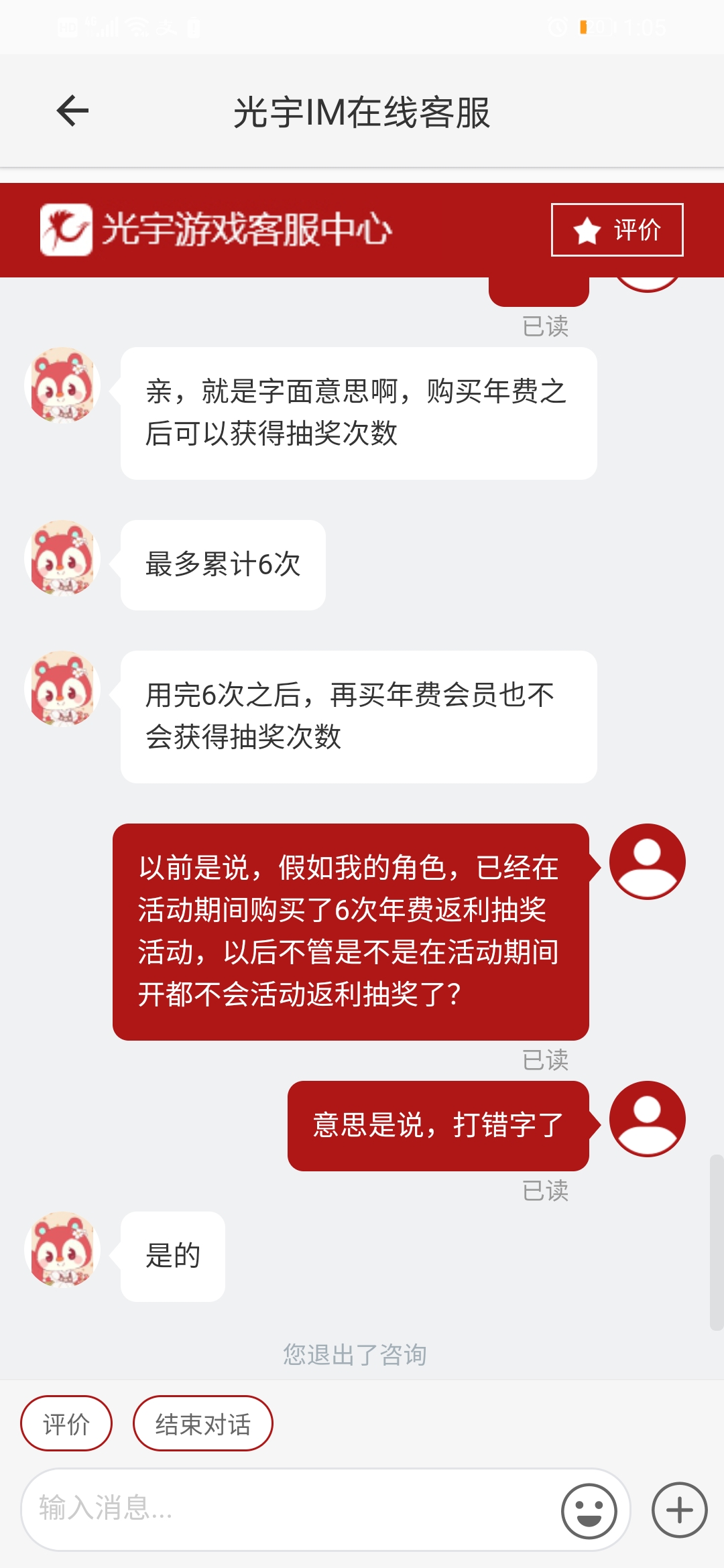End the conversation with 结束对话
The height and width of the screenshot is (1568, 724).
(x=202, y=1423)
